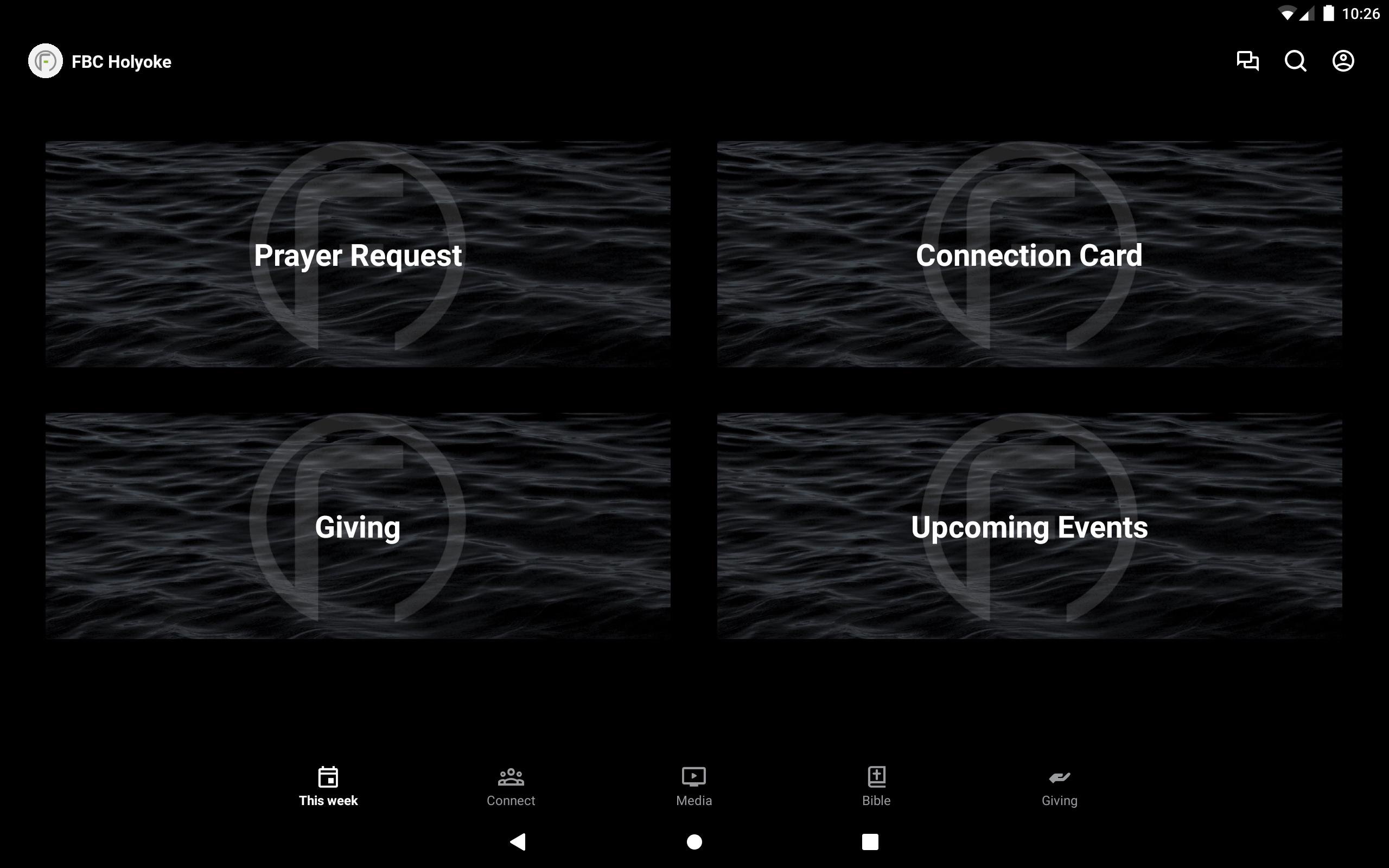Go to the Media tab

point(693,786)
